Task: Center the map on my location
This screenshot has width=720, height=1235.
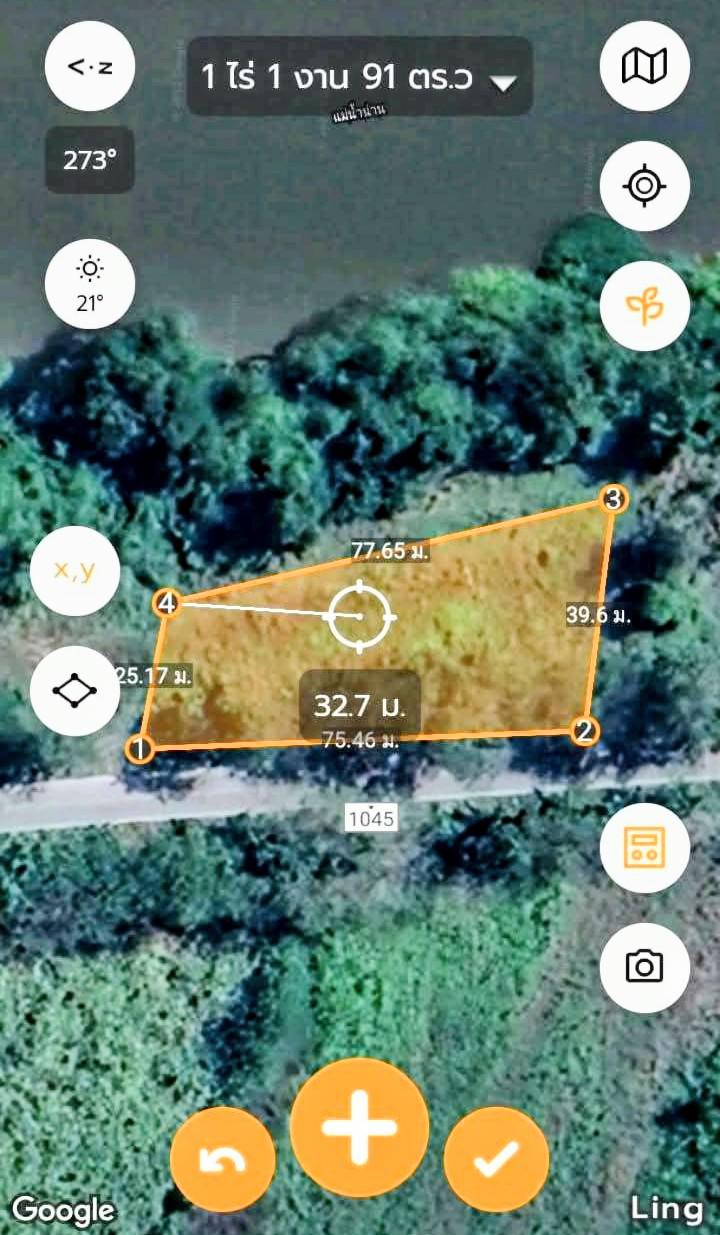Action: (644, 186)
